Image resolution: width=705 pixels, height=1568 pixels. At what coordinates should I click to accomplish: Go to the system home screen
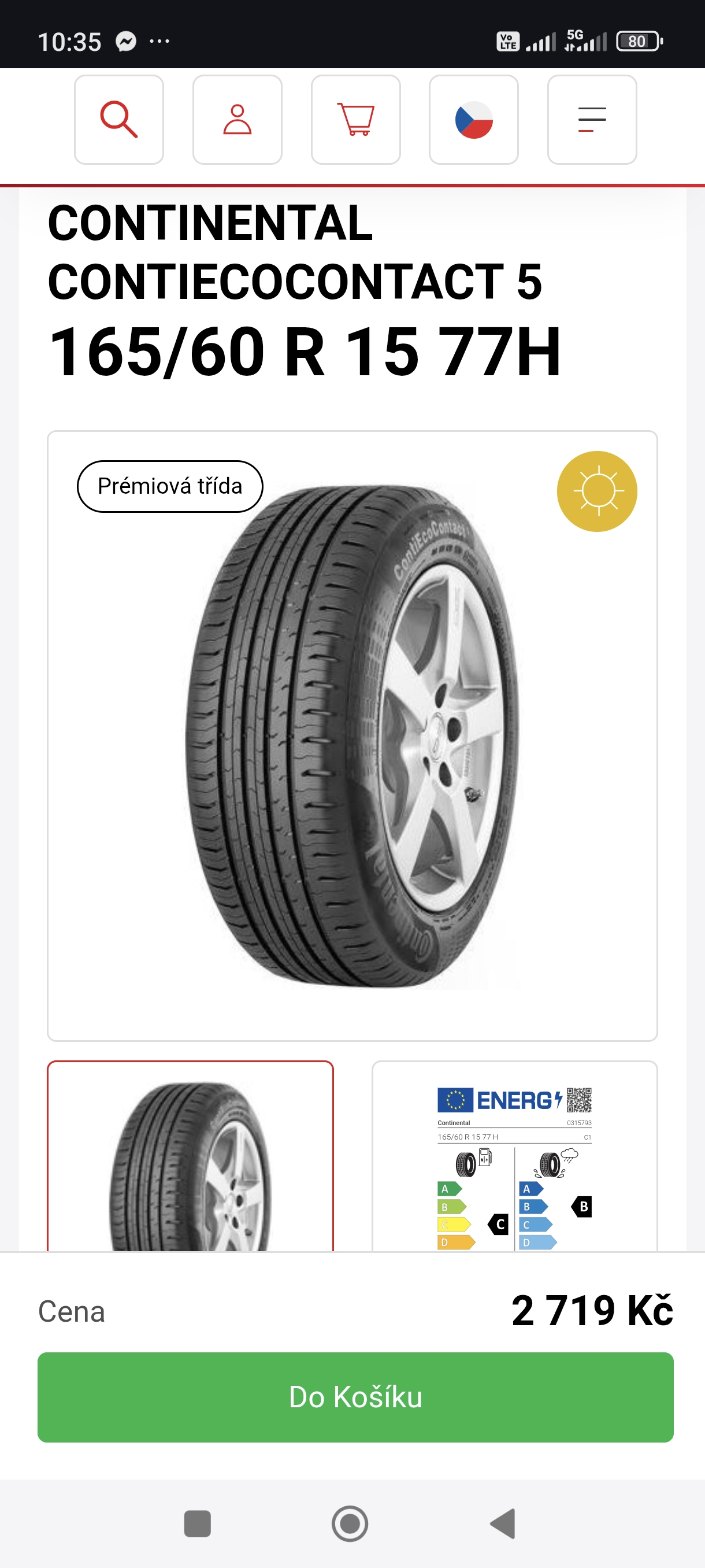[x=350, y=1523]
